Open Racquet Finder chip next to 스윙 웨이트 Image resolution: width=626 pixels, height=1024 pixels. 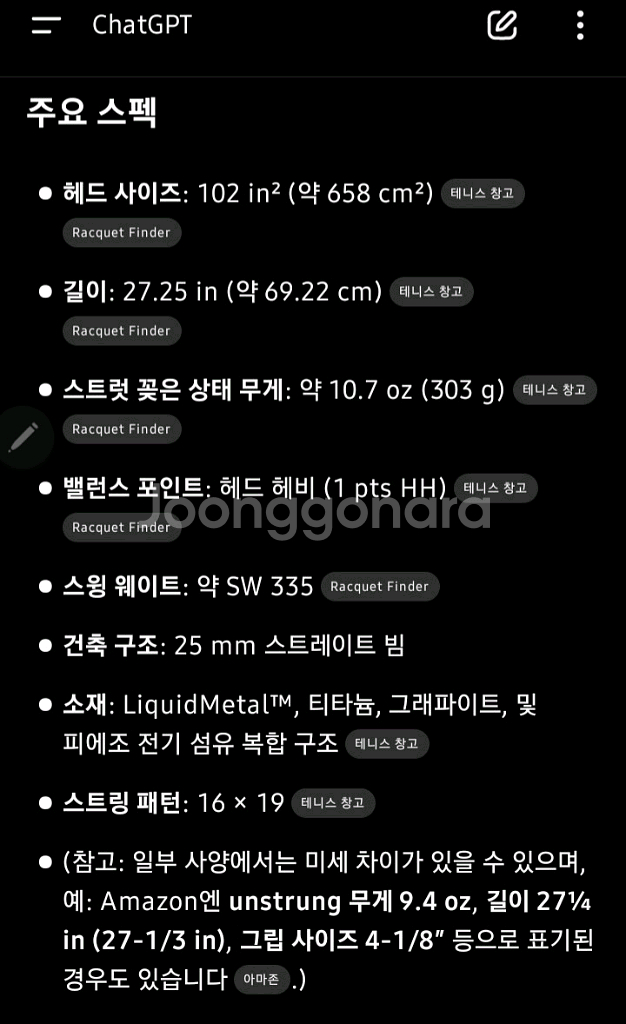(x=379, y=587)
